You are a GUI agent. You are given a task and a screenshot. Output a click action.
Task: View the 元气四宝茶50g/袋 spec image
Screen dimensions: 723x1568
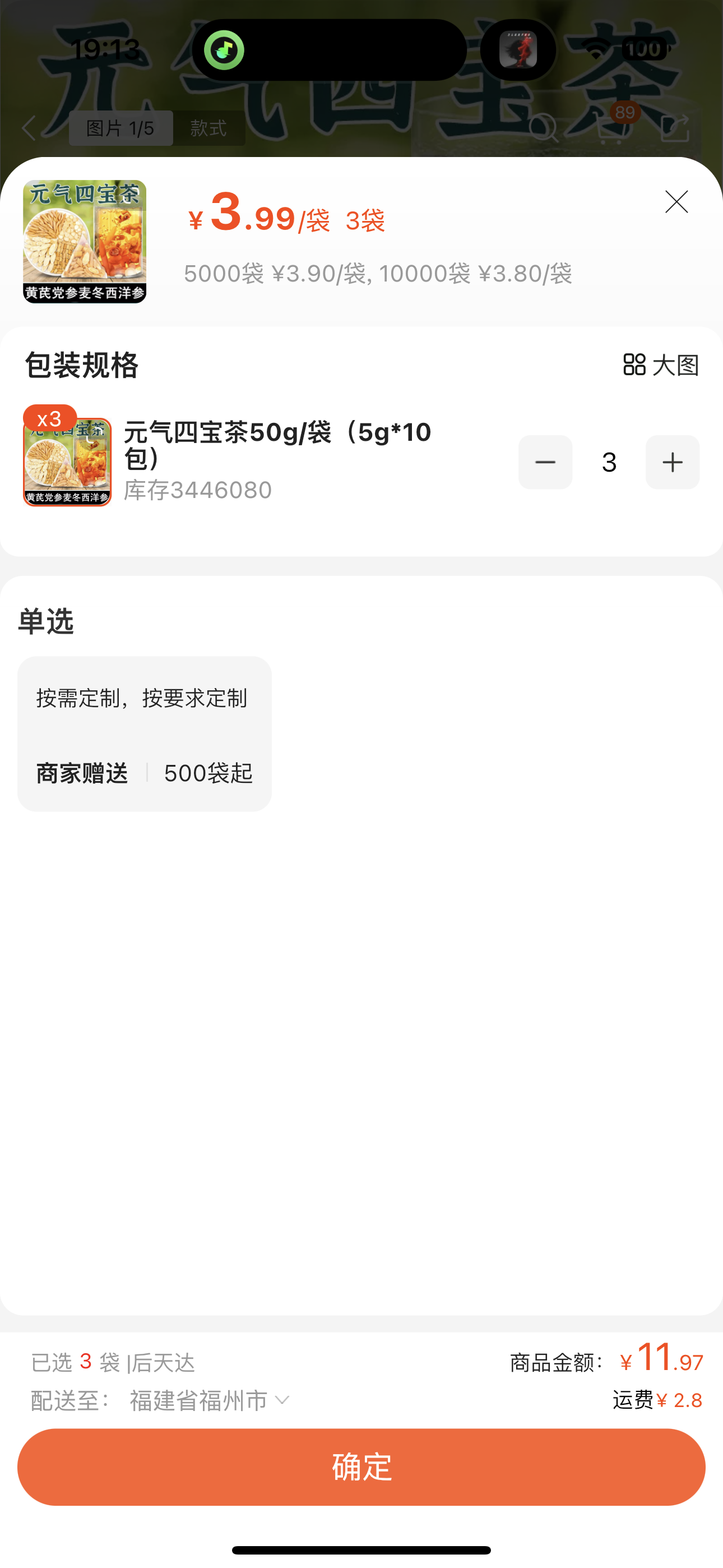(68, 462)
